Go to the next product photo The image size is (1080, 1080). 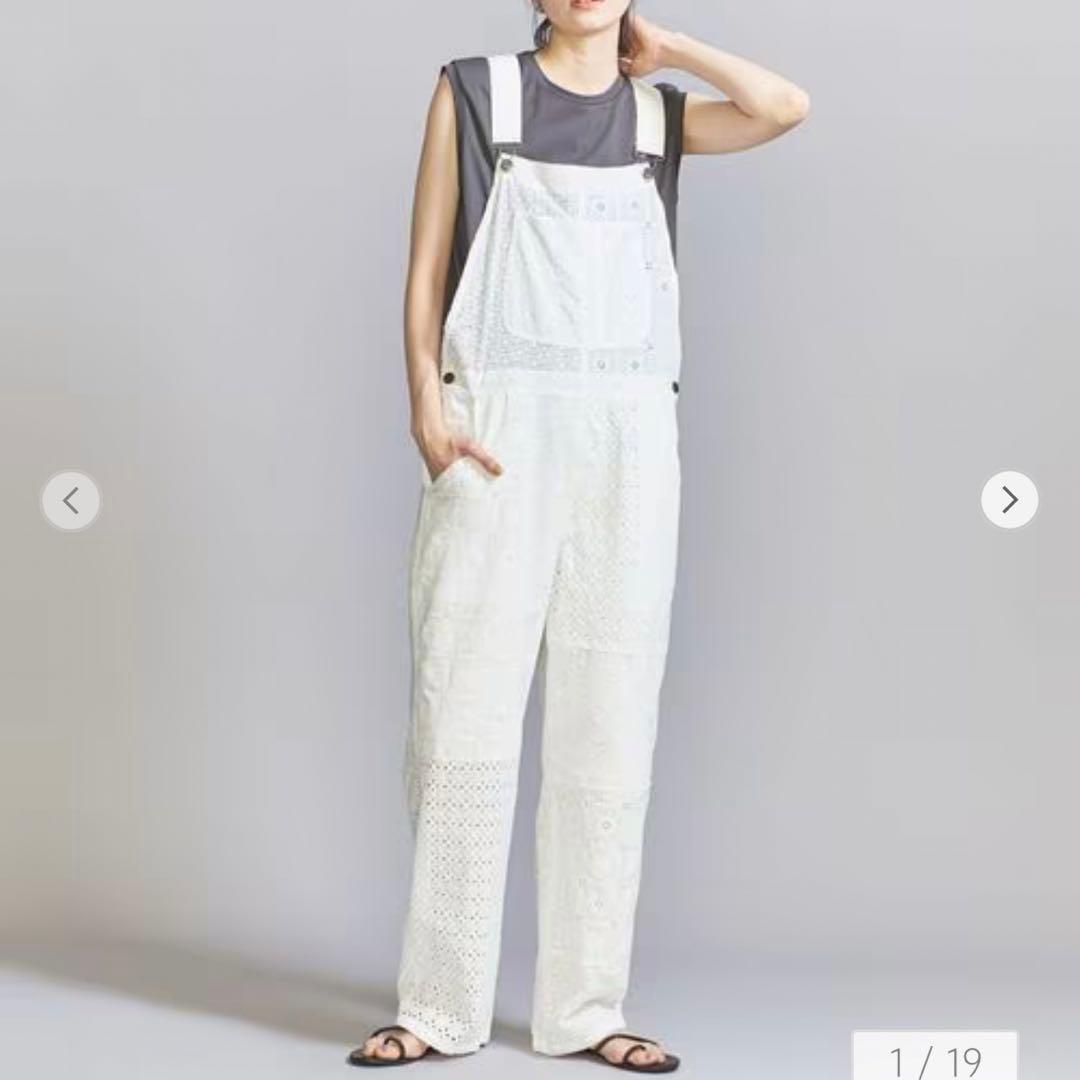pyautogui.click(x=1009, y=500)
